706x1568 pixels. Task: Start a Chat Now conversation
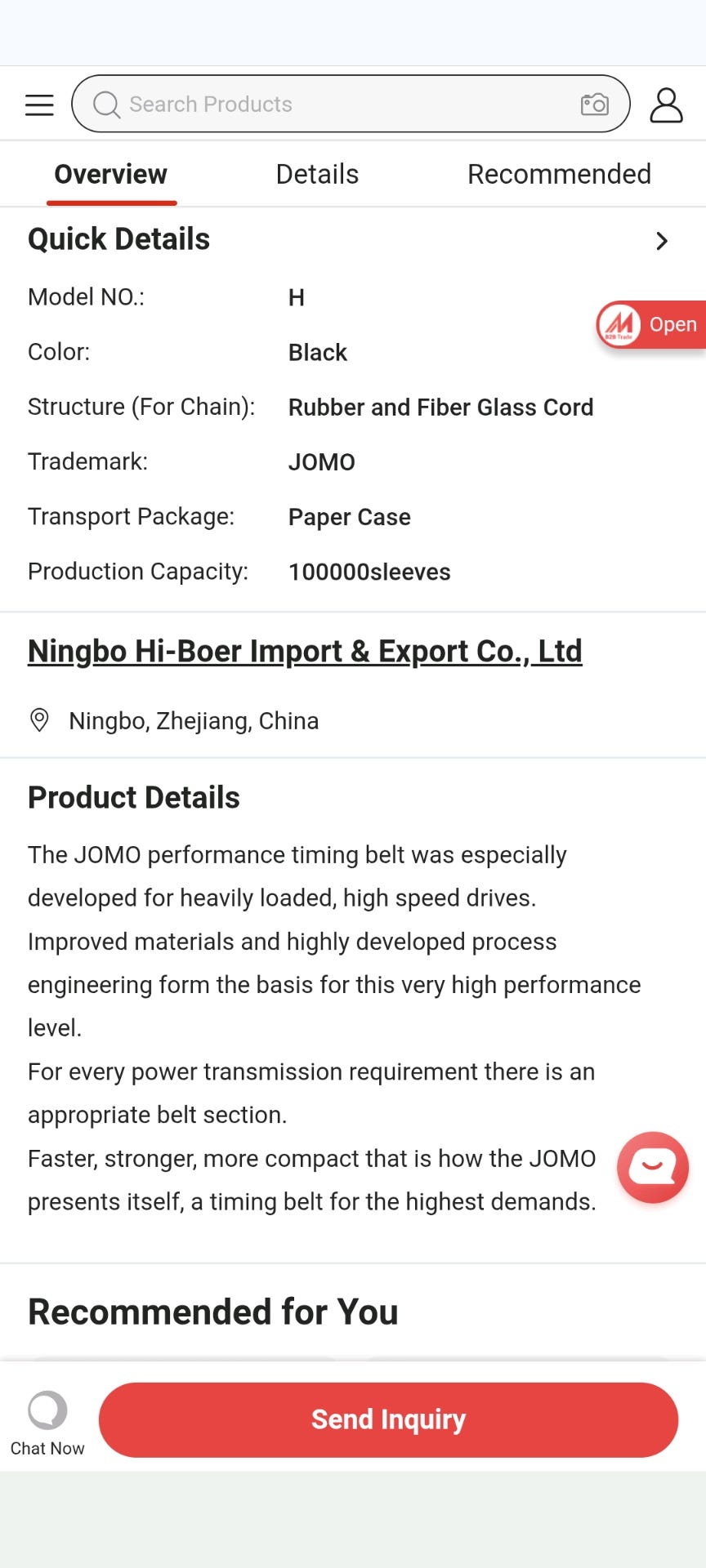point(47,1423)
